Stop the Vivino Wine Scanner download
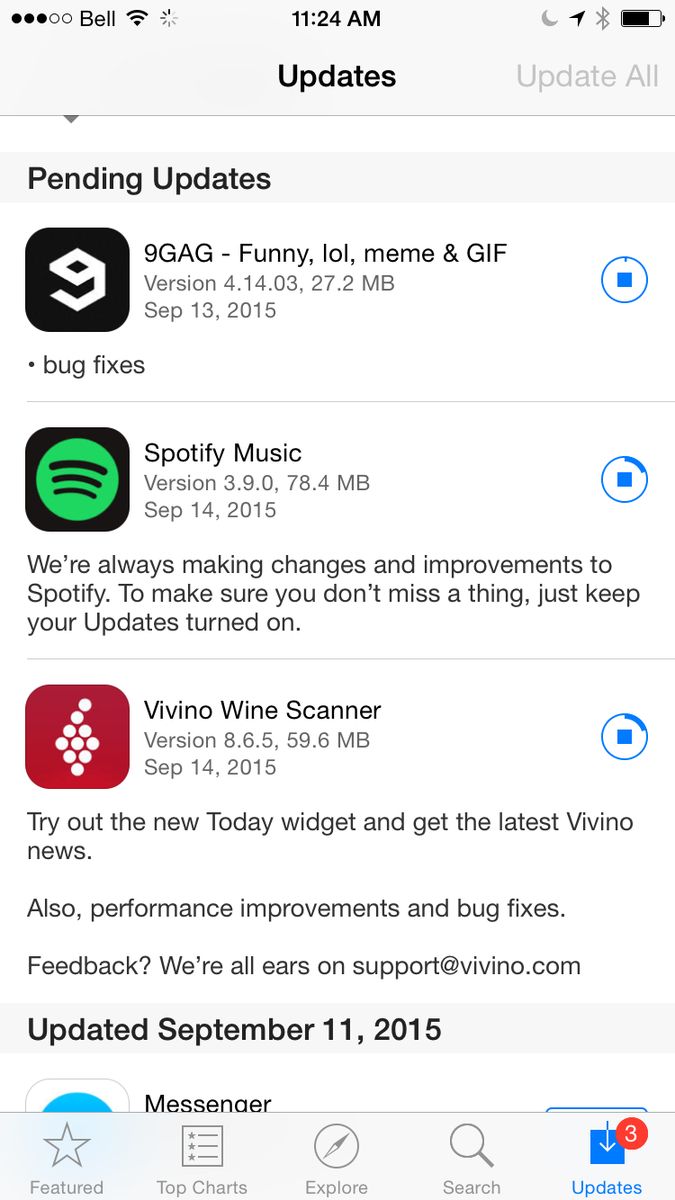Image resolution: width=675 pixels, height=1200 pixels. click(624, 737)
